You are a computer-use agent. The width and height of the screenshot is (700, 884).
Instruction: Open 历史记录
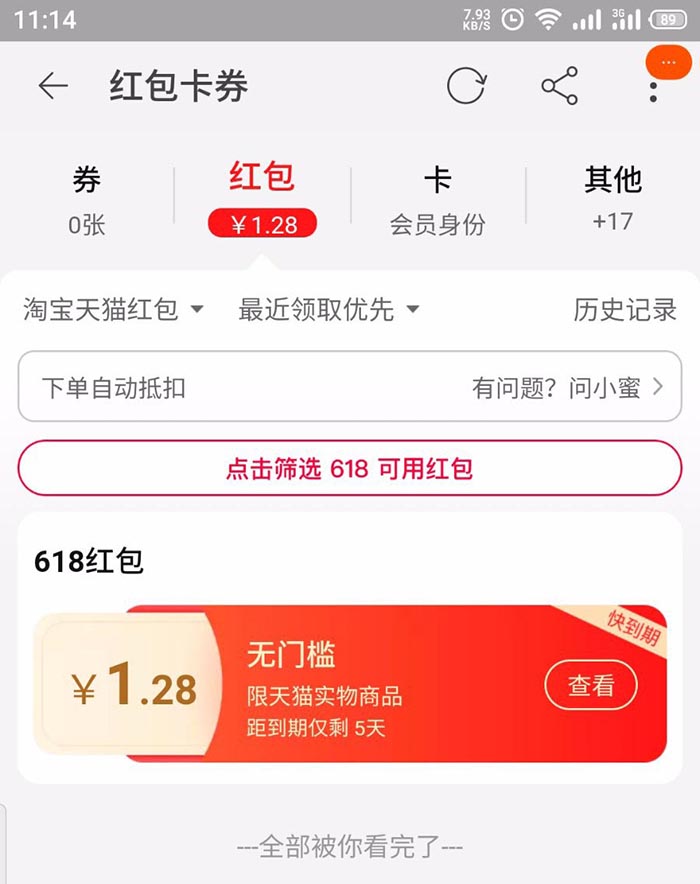tap(625, 310)
